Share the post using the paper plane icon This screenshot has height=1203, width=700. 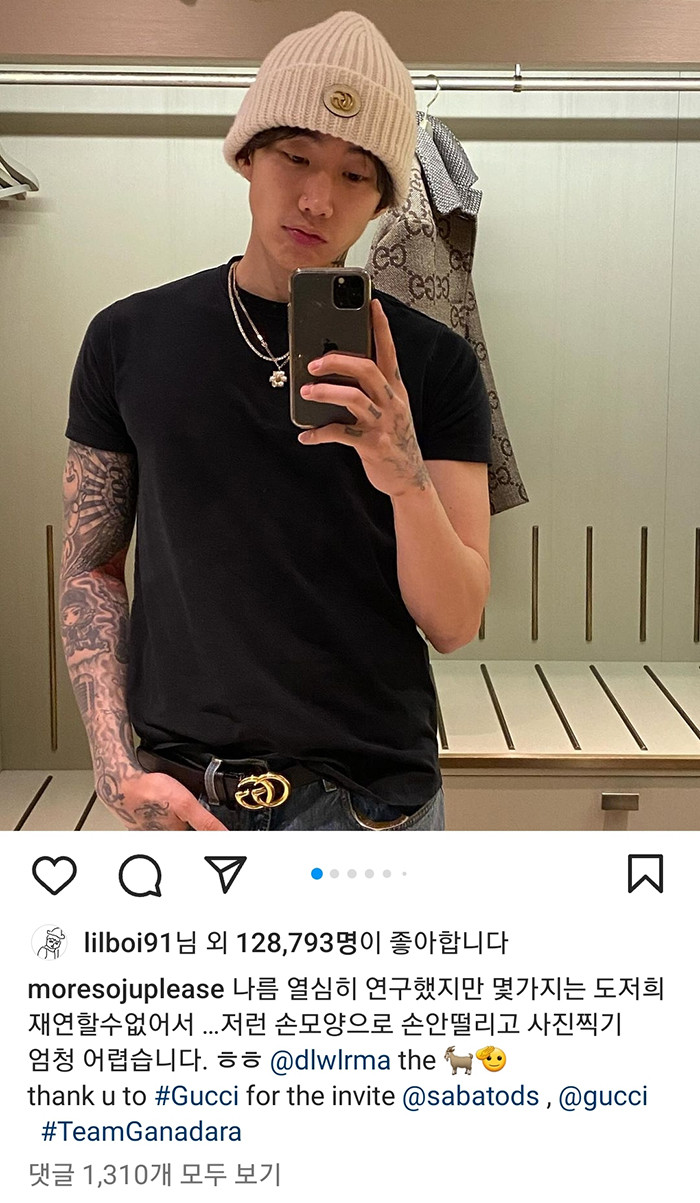[225, 874]
